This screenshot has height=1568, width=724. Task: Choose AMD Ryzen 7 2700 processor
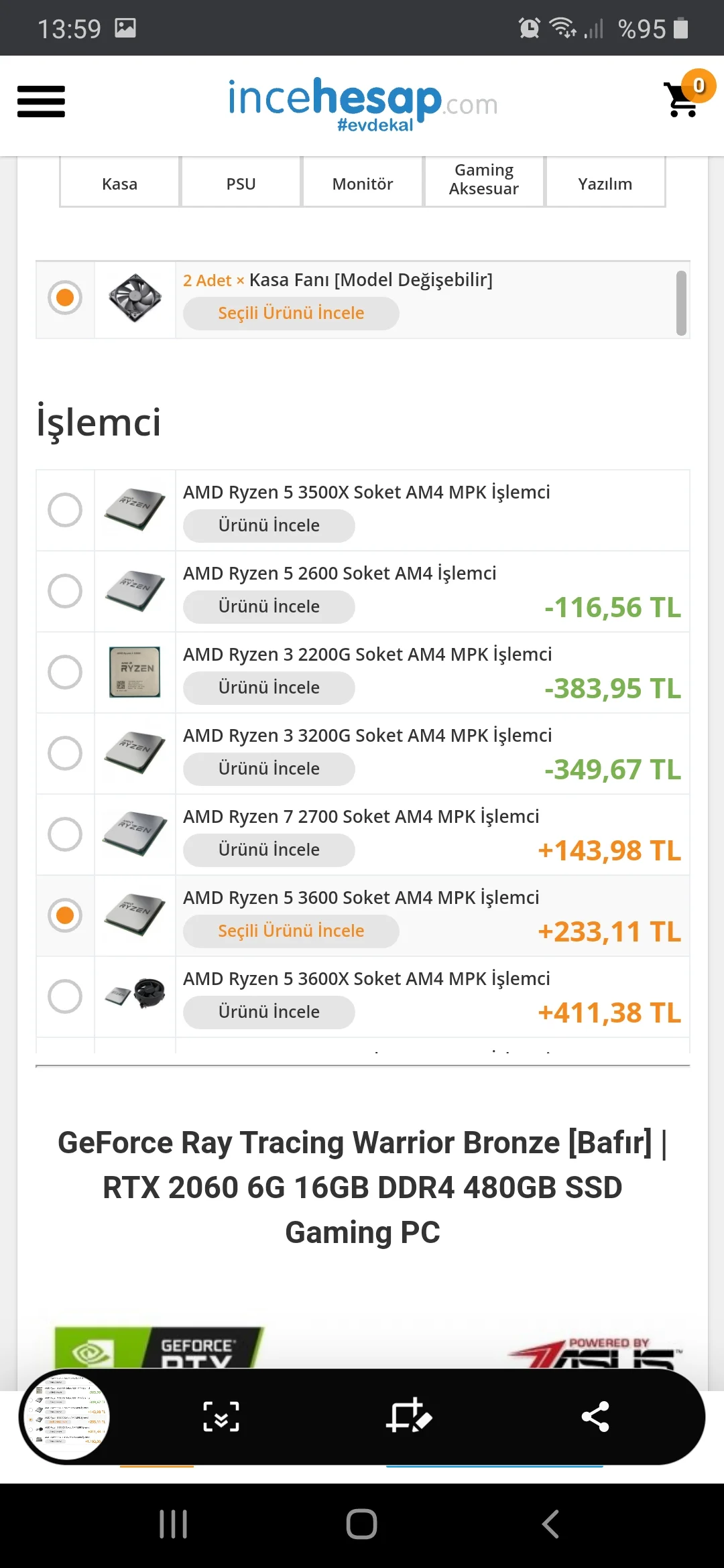pos(65,834)
